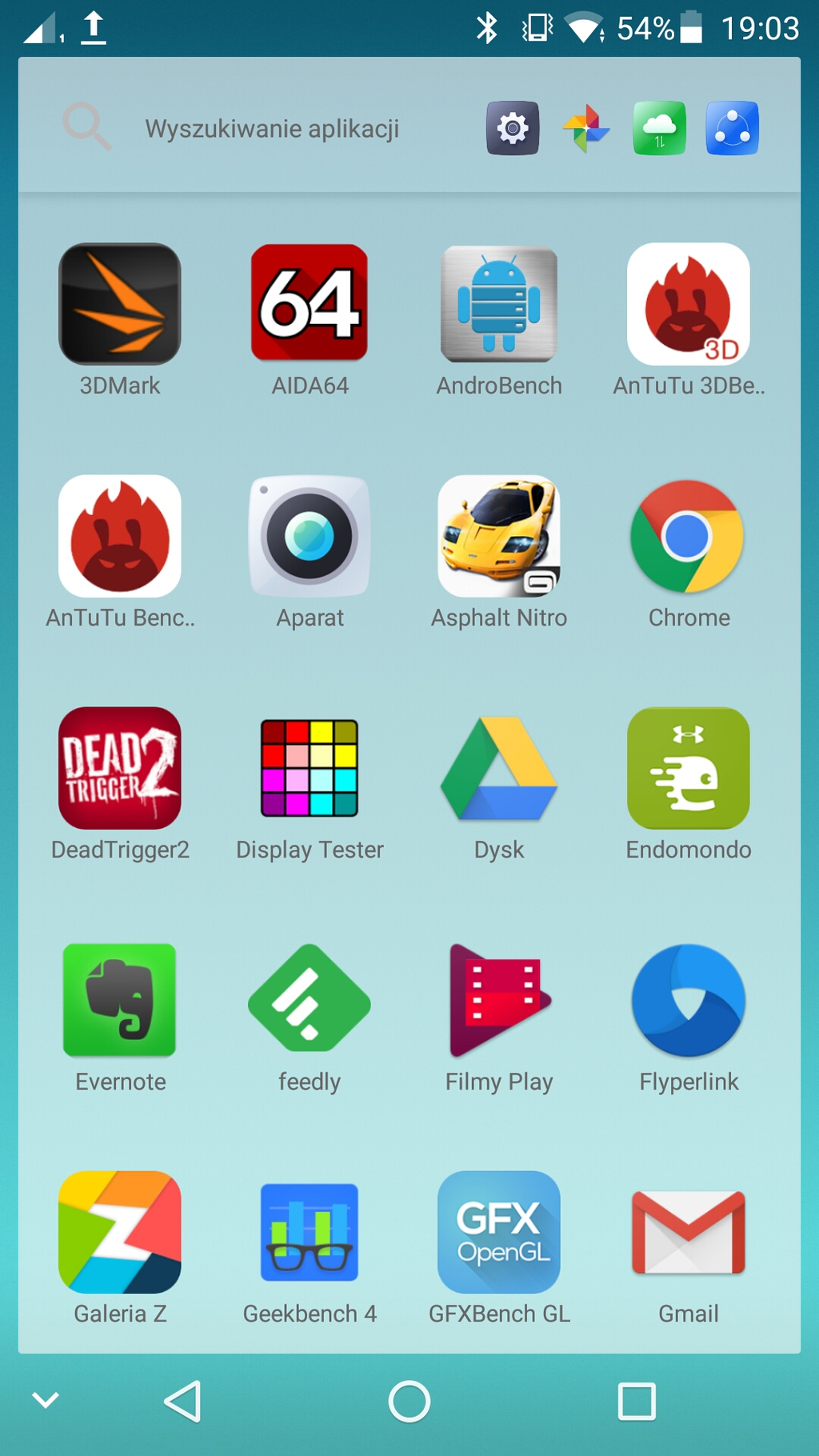Open the feedly app
The width and height of the screenshot is (819, 1456).
310,1001
